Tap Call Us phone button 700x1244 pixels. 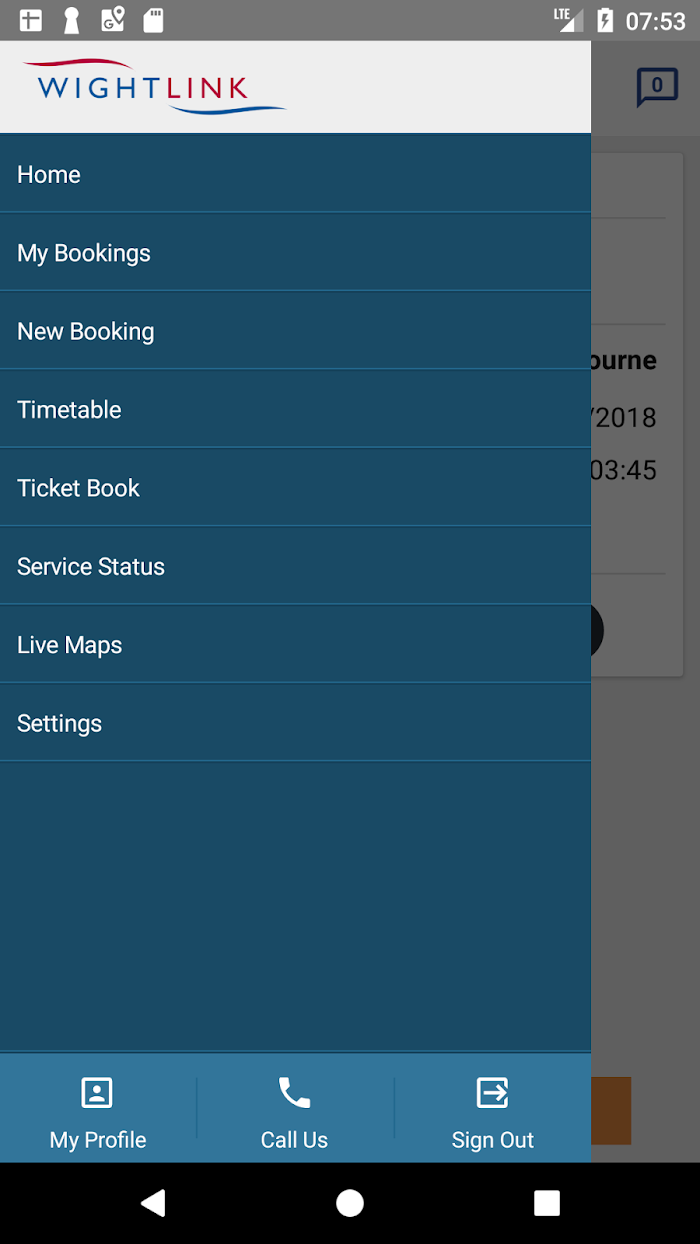click(x=295, y=1108)
